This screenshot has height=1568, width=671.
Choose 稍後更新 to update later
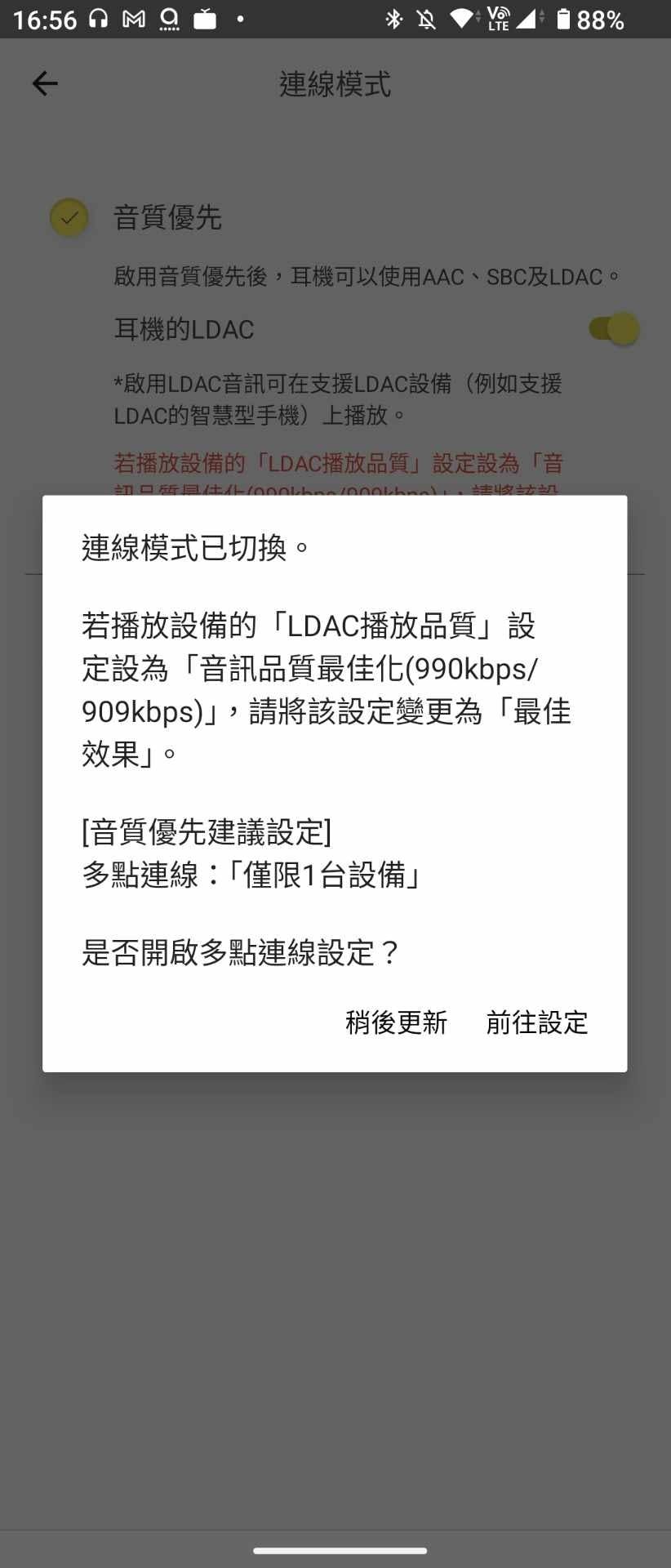click(396, 1022)
